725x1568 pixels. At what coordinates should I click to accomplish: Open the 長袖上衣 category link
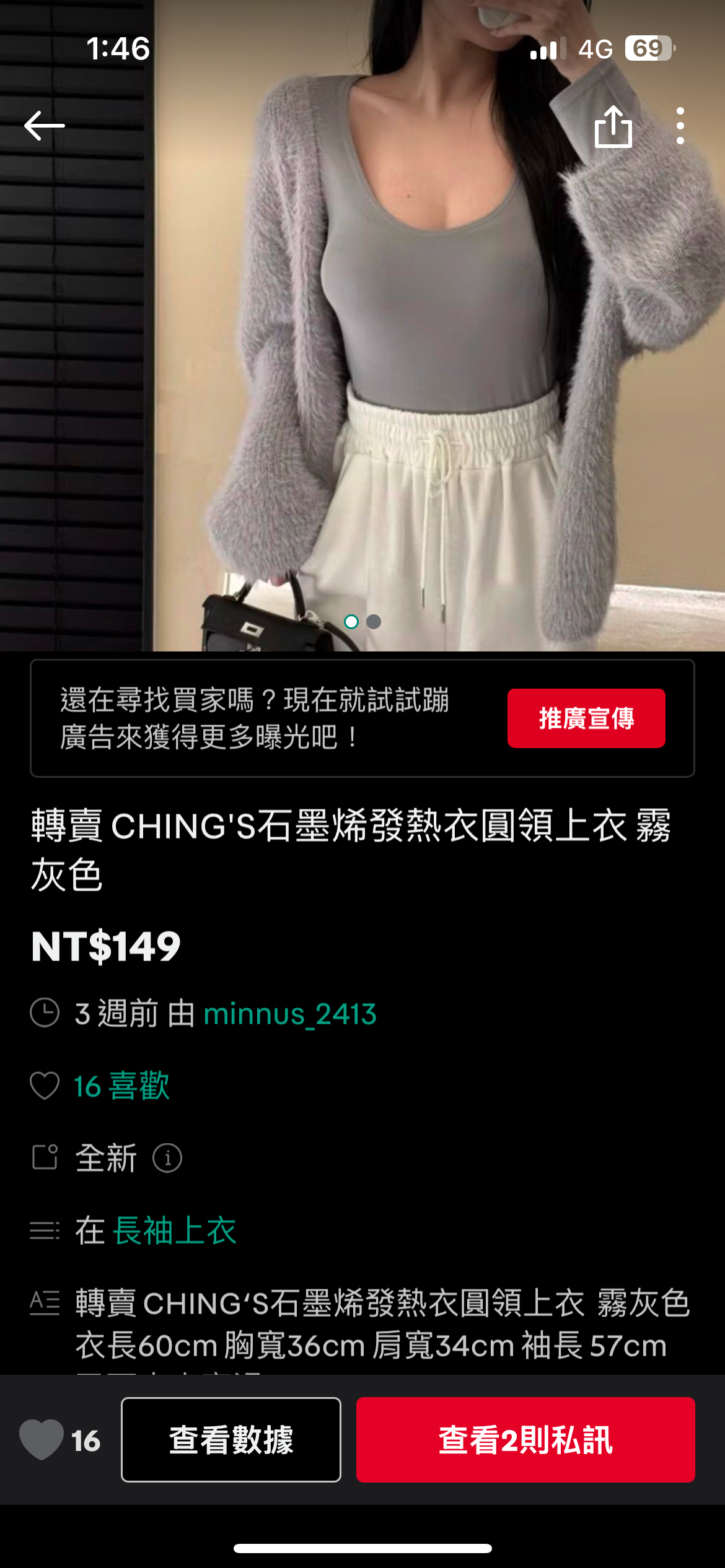[175, 1230]
